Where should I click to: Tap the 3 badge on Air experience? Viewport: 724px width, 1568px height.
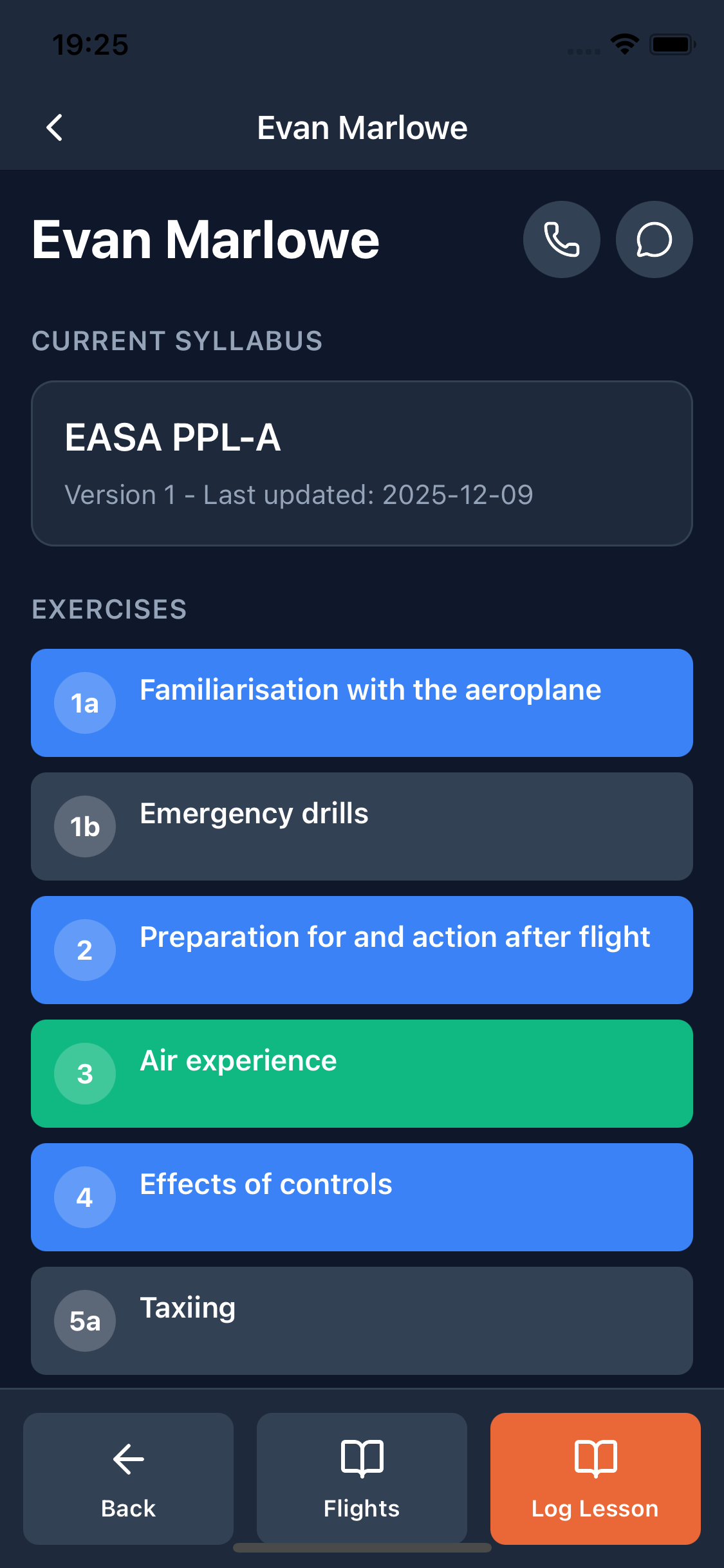[x=84, y=1074]
